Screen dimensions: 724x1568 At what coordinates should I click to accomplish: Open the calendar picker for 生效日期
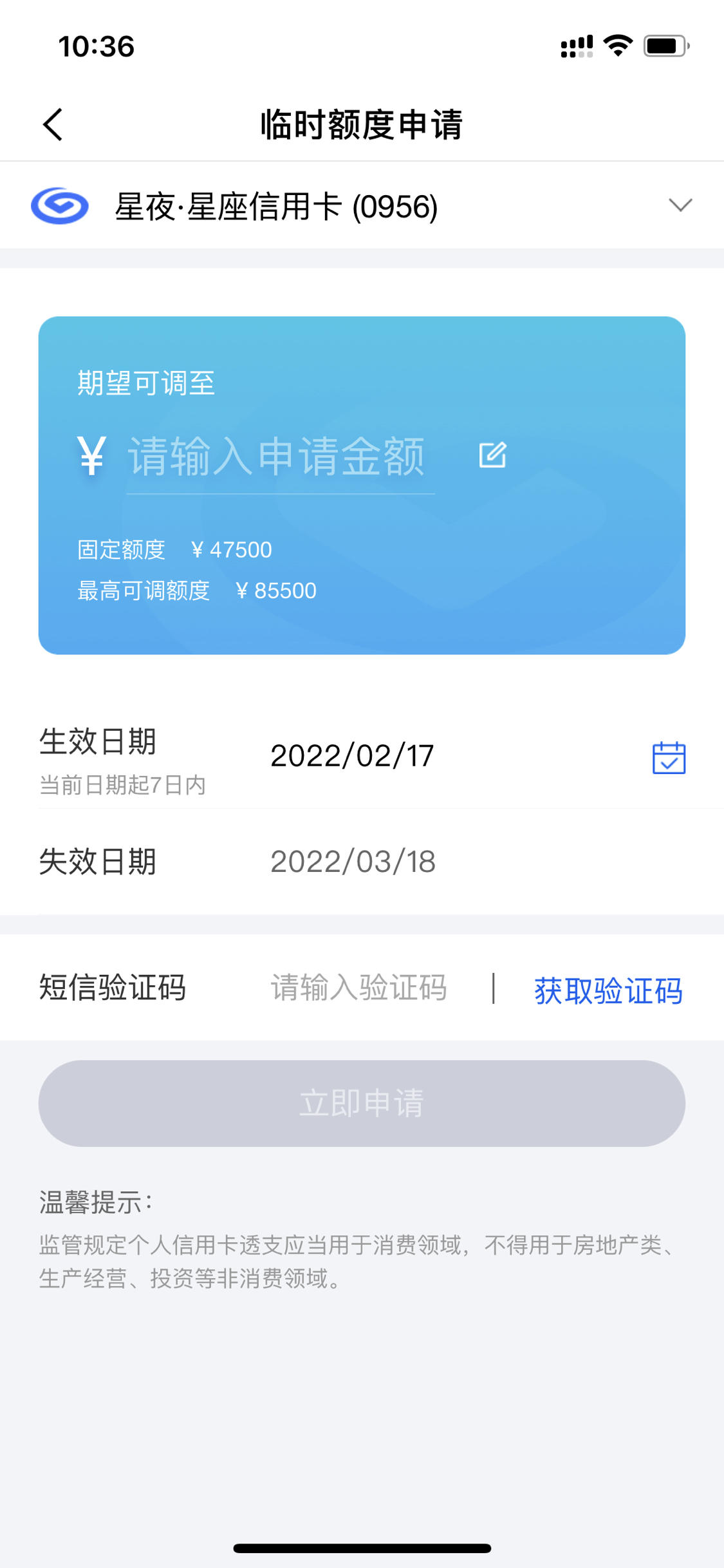pyautogui.click(x=669, y=757)
